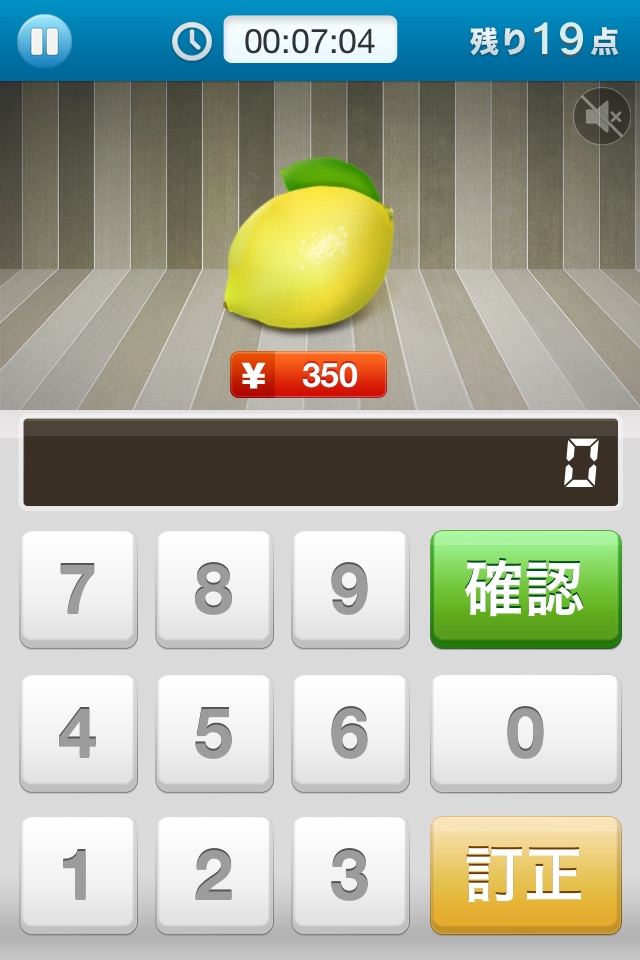Enter digit 0 on keypad

coord(525,733)
